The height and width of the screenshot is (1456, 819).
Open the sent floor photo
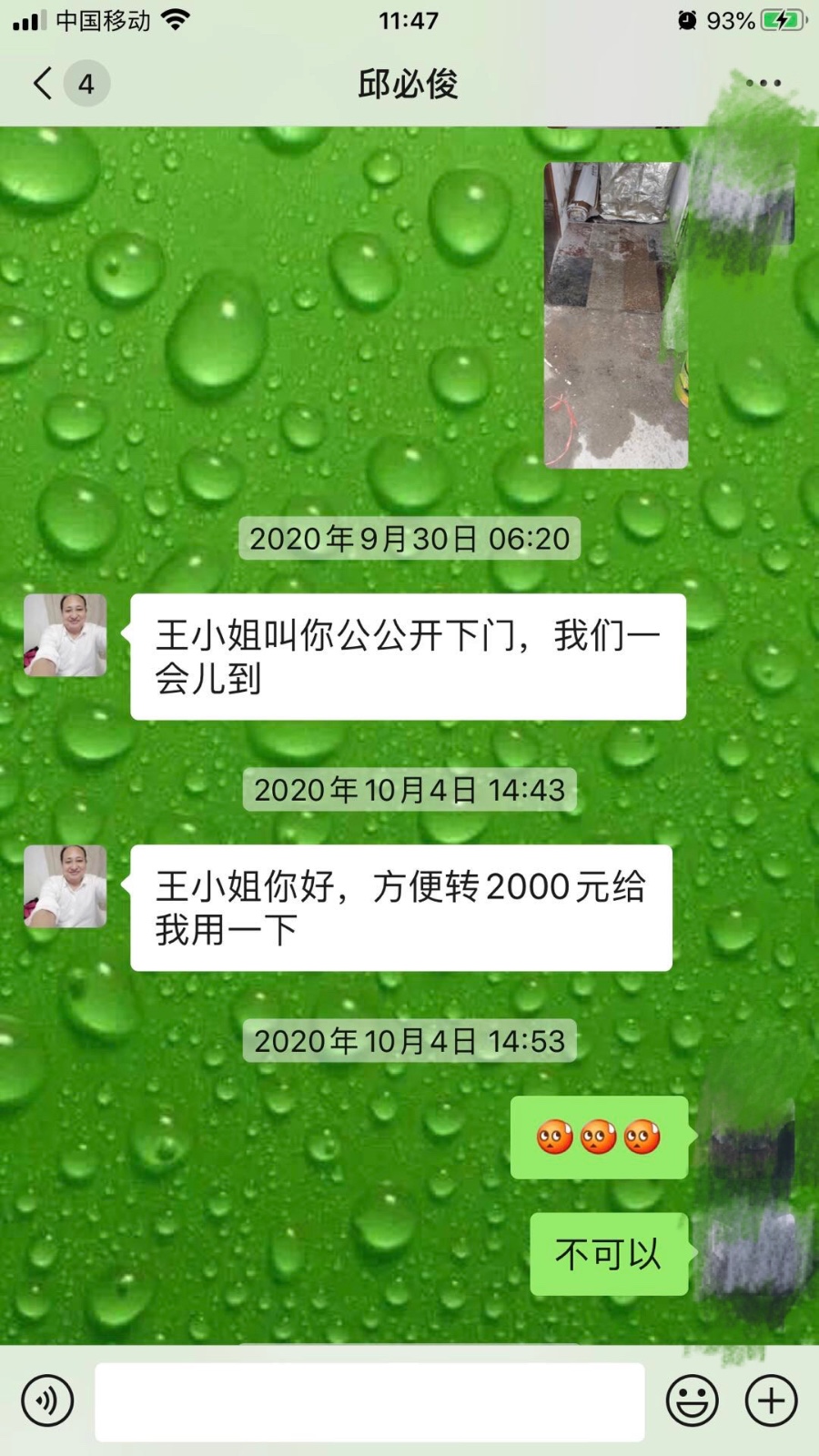pos(616,315)
